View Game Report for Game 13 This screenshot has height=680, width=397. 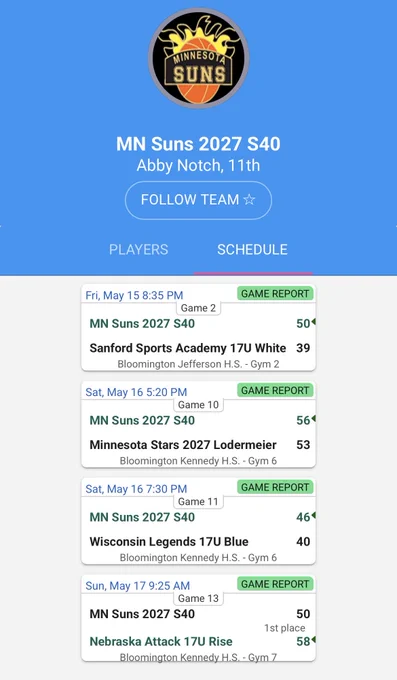click(x=275, y=584)
